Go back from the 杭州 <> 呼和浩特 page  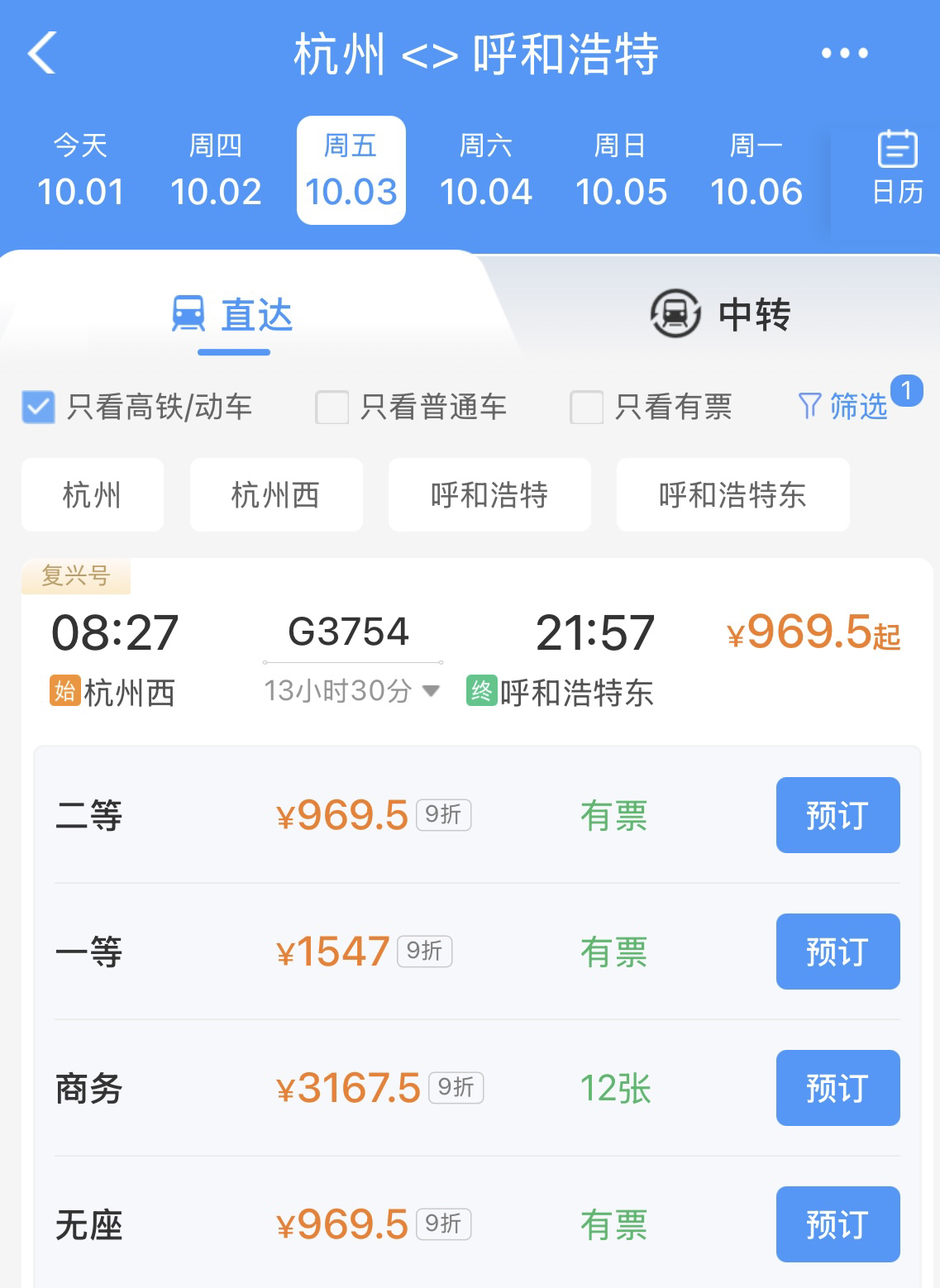(x=42, y=54)
